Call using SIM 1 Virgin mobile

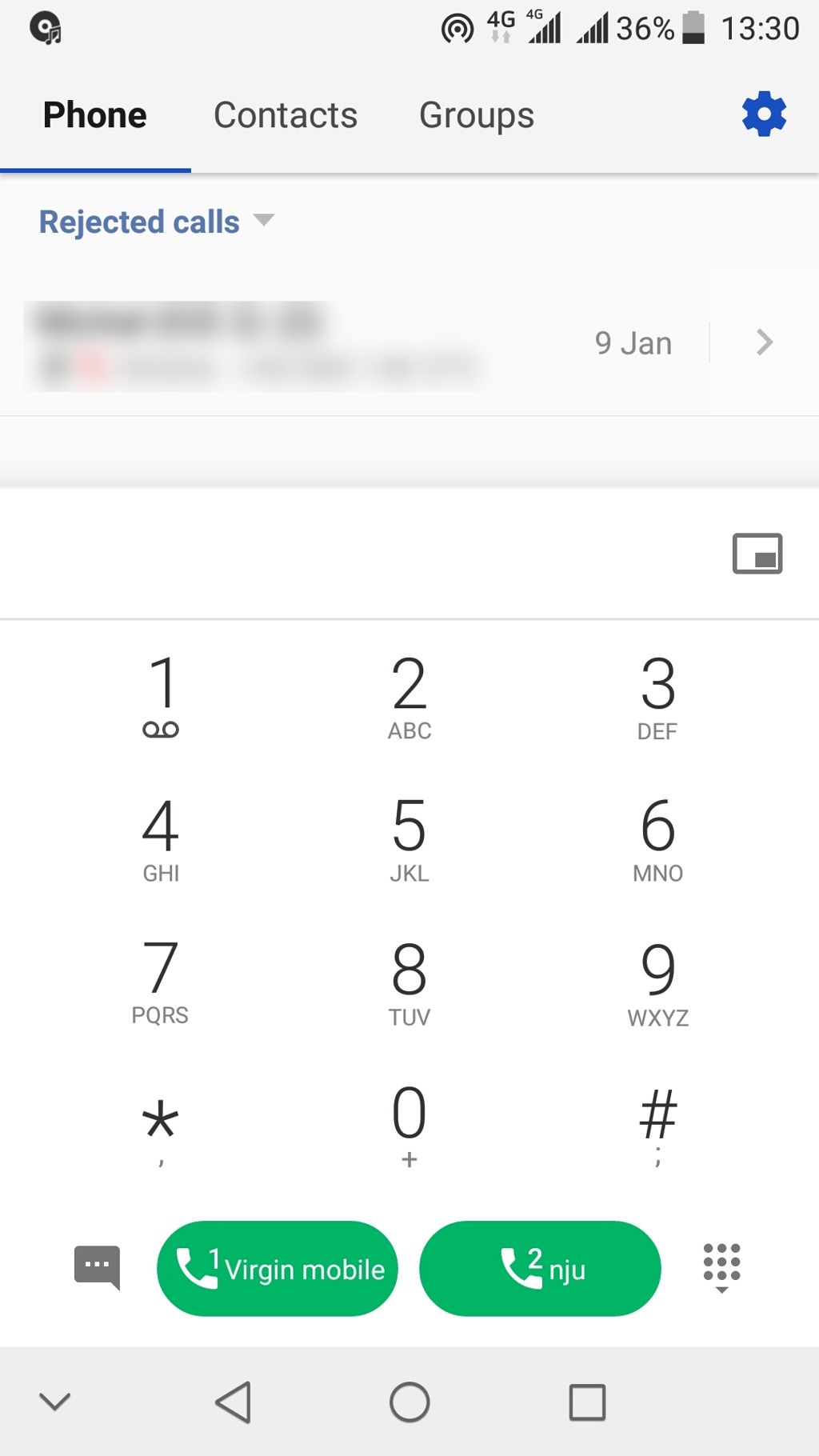point(278,1268)
